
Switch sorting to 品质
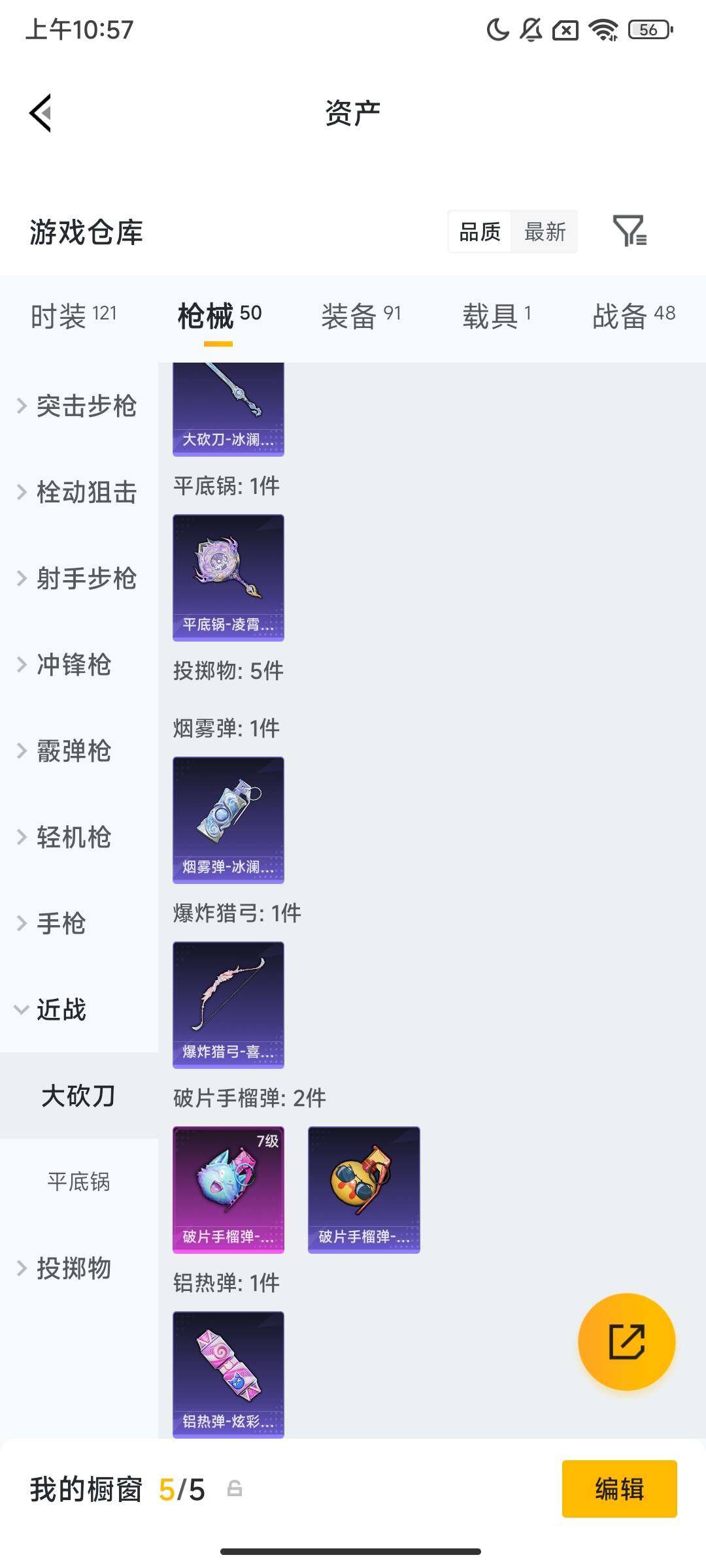481,232
